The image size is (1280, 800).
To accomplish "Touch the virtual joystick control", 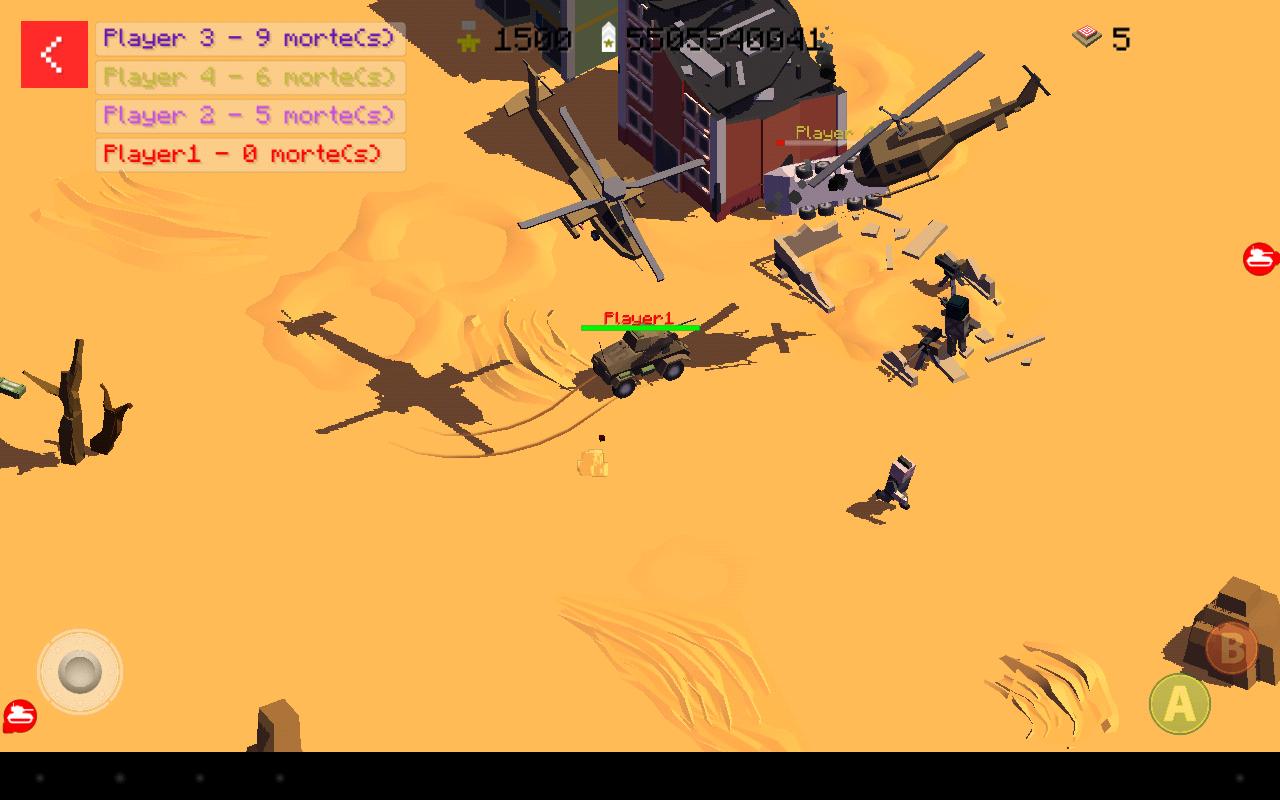I will point(80,672).
